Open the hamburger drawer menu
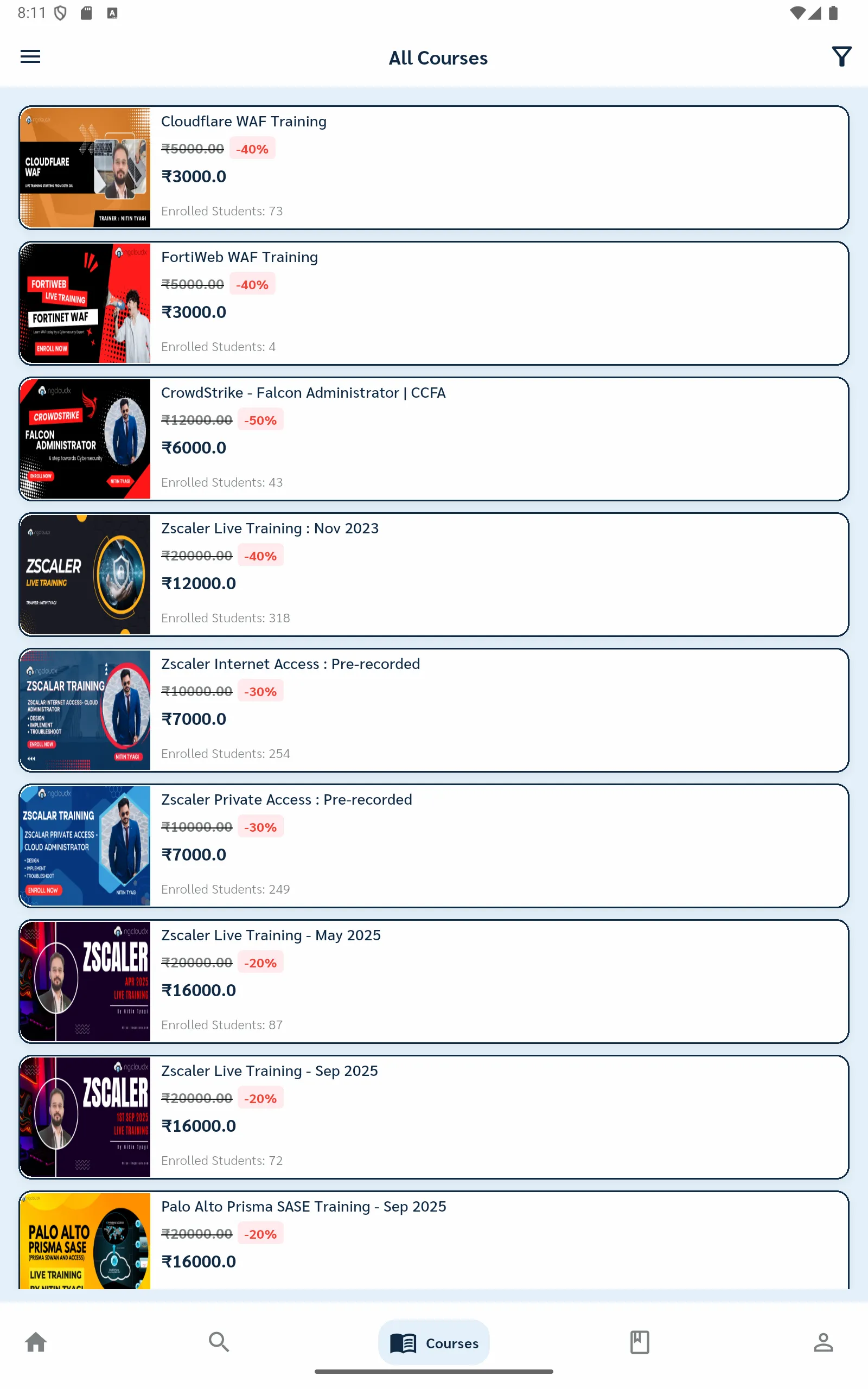This screenshot has width=868, height=1389. pos(30,57)
